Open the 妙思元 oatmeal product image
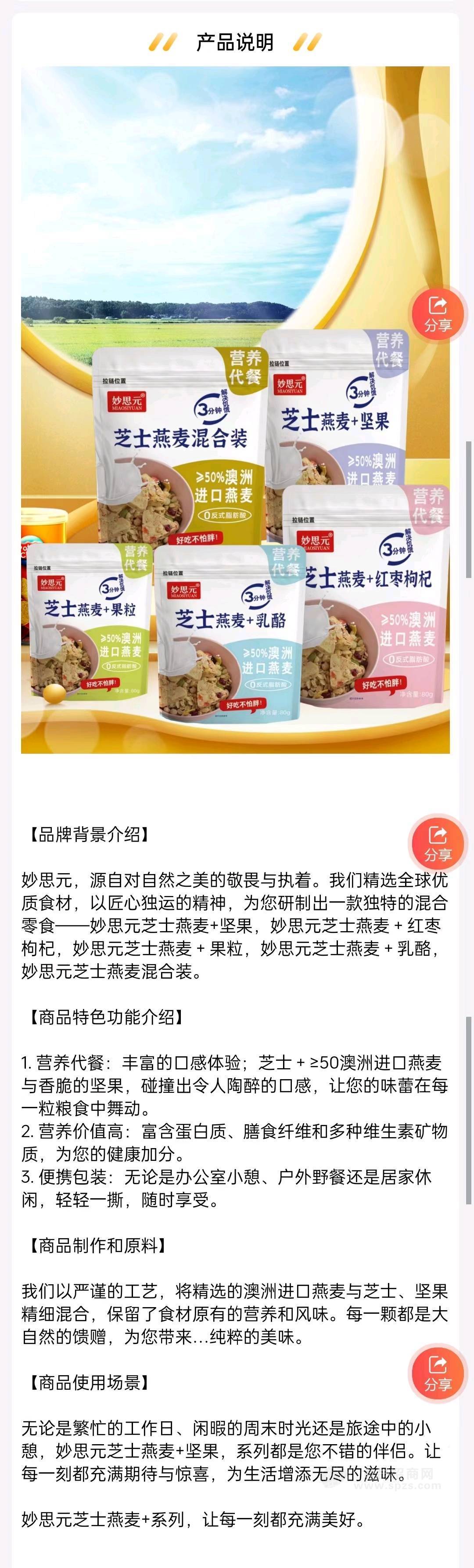 point(236,409)
